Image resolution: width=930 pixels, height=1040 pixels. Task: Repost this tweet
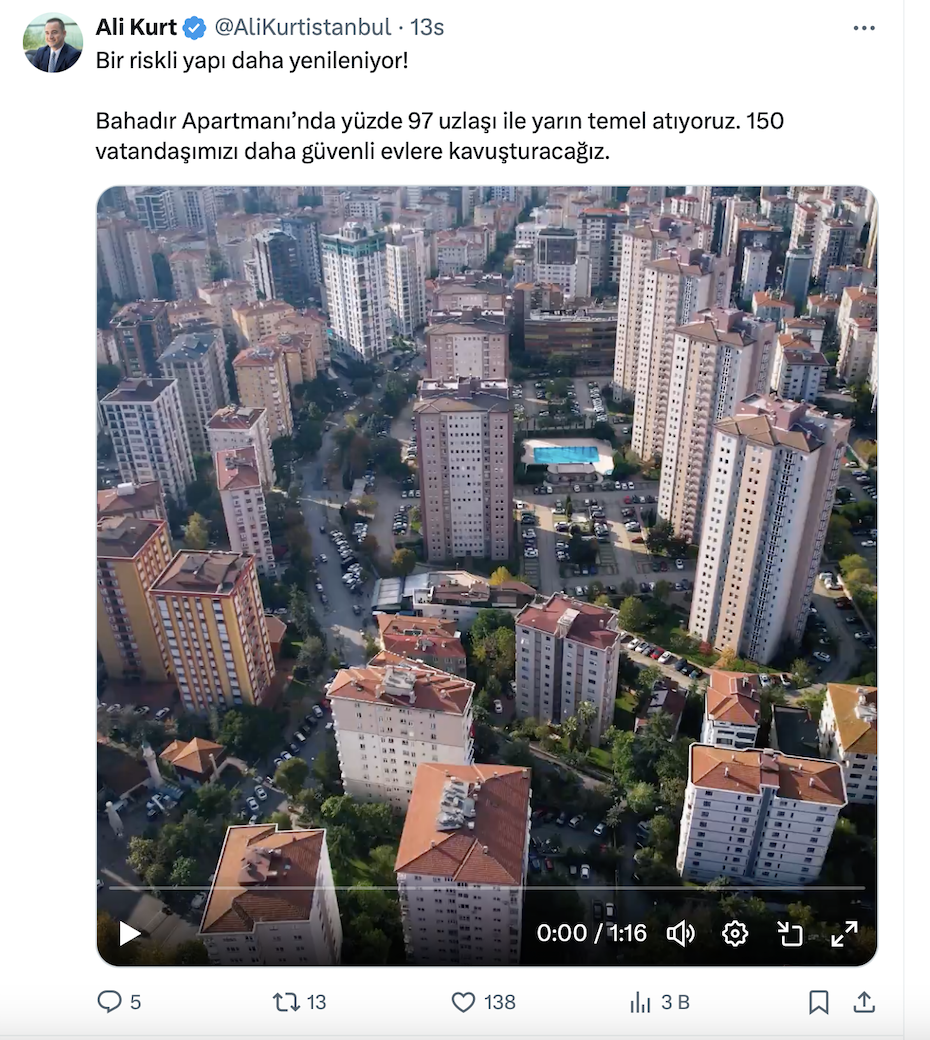(x=287, y=1001)
